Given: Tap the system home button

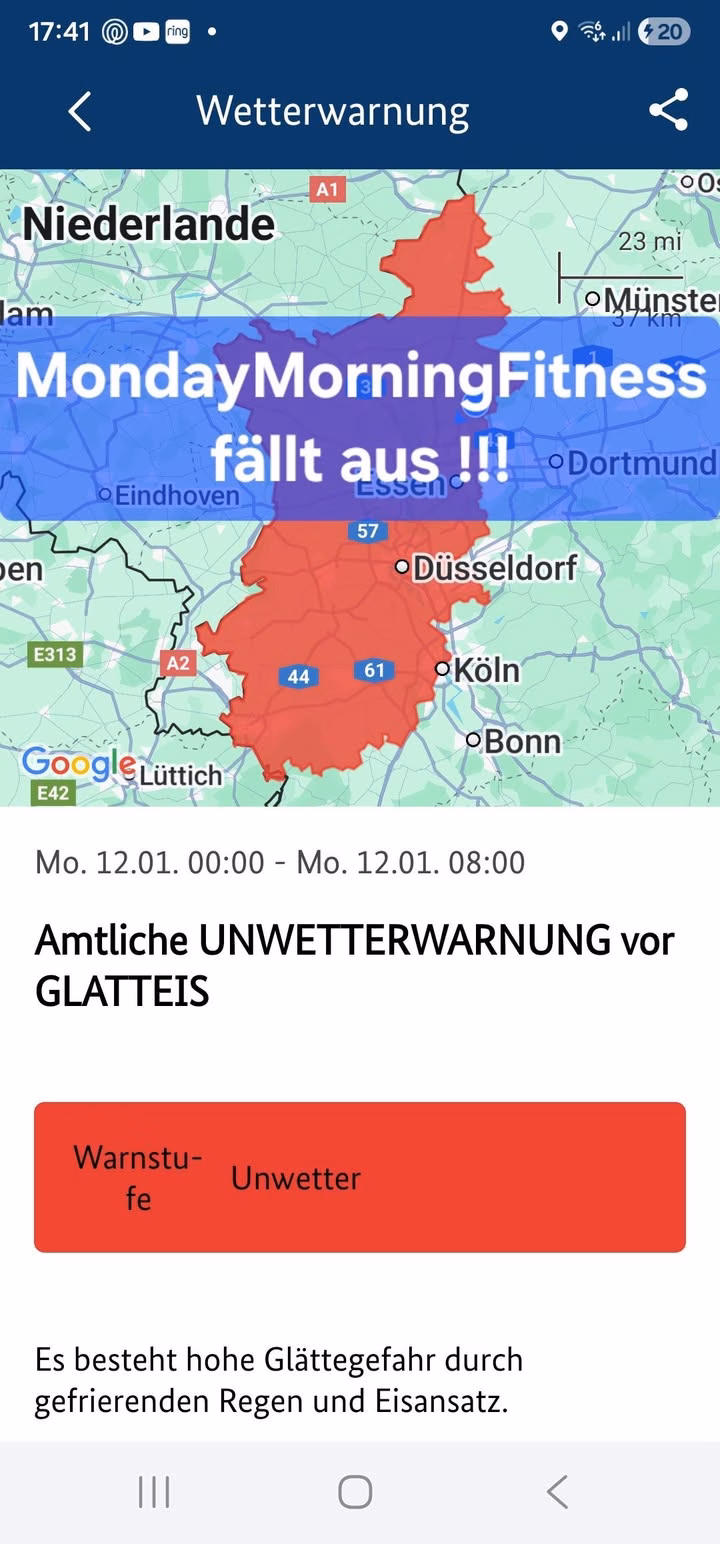Looking at the screenshot, I should [355, 1492].
